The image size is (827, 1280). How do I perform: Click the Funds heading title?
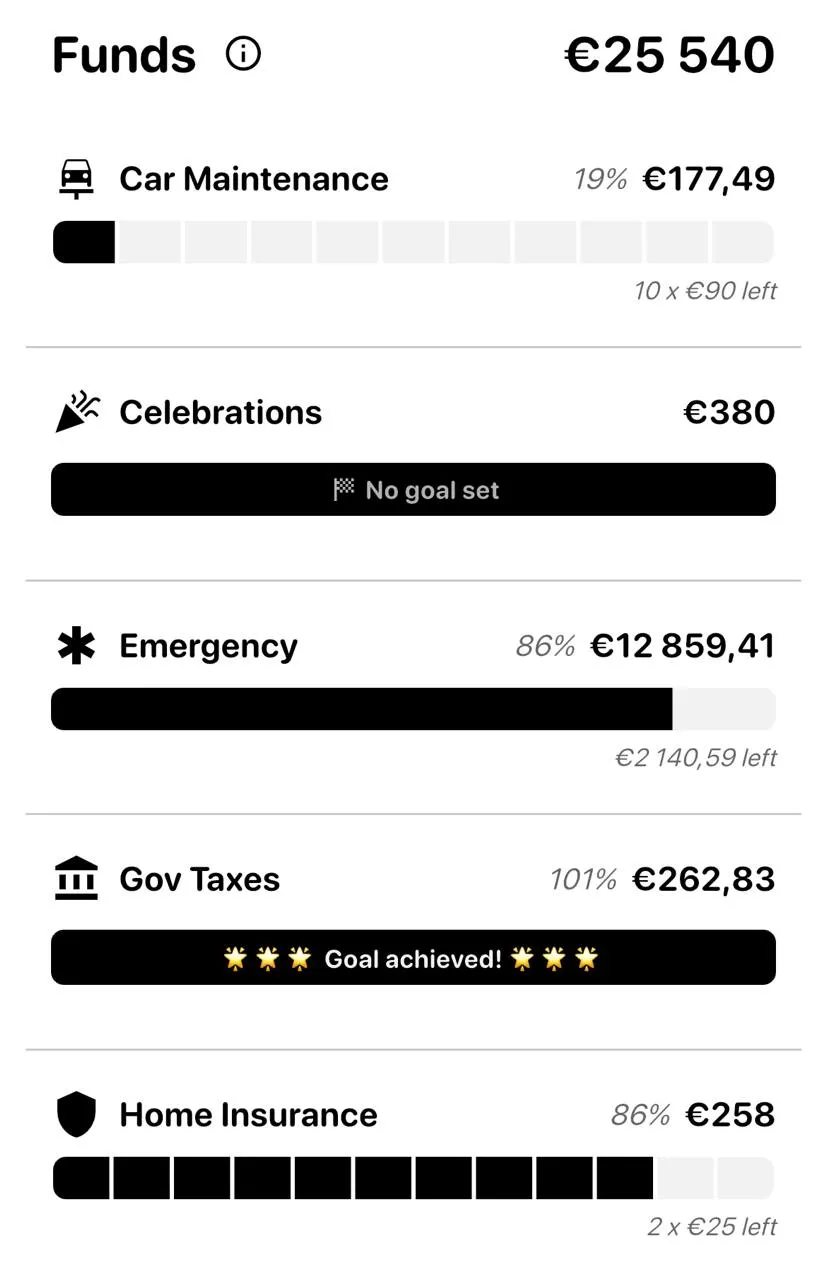pos(123,54)
